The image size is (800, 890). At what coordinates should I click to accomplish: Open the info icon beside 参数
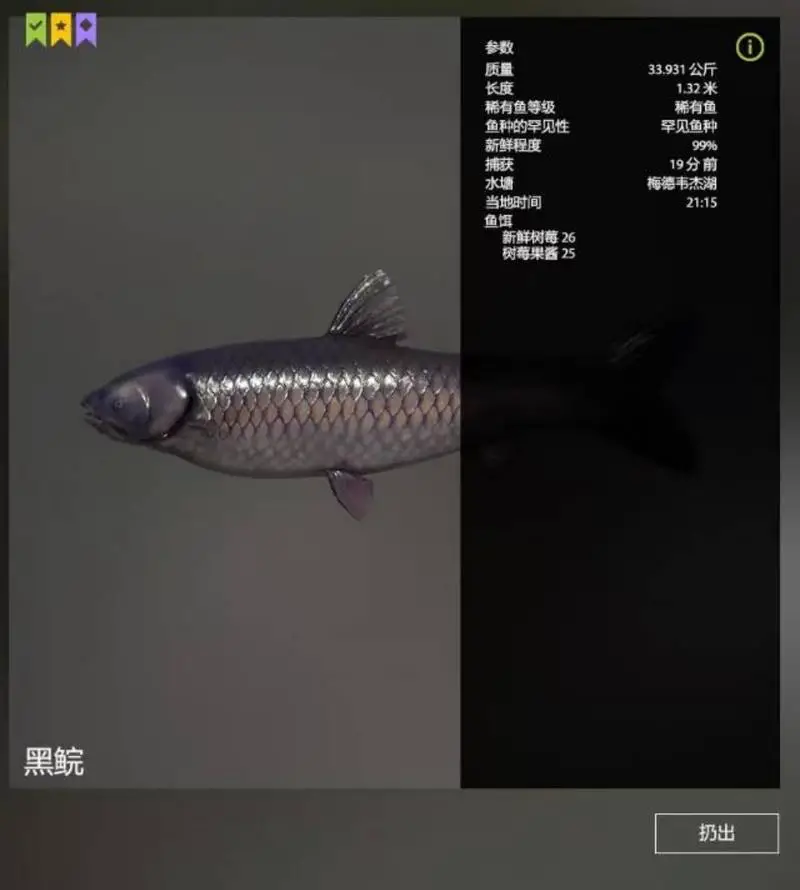point(749,47)
